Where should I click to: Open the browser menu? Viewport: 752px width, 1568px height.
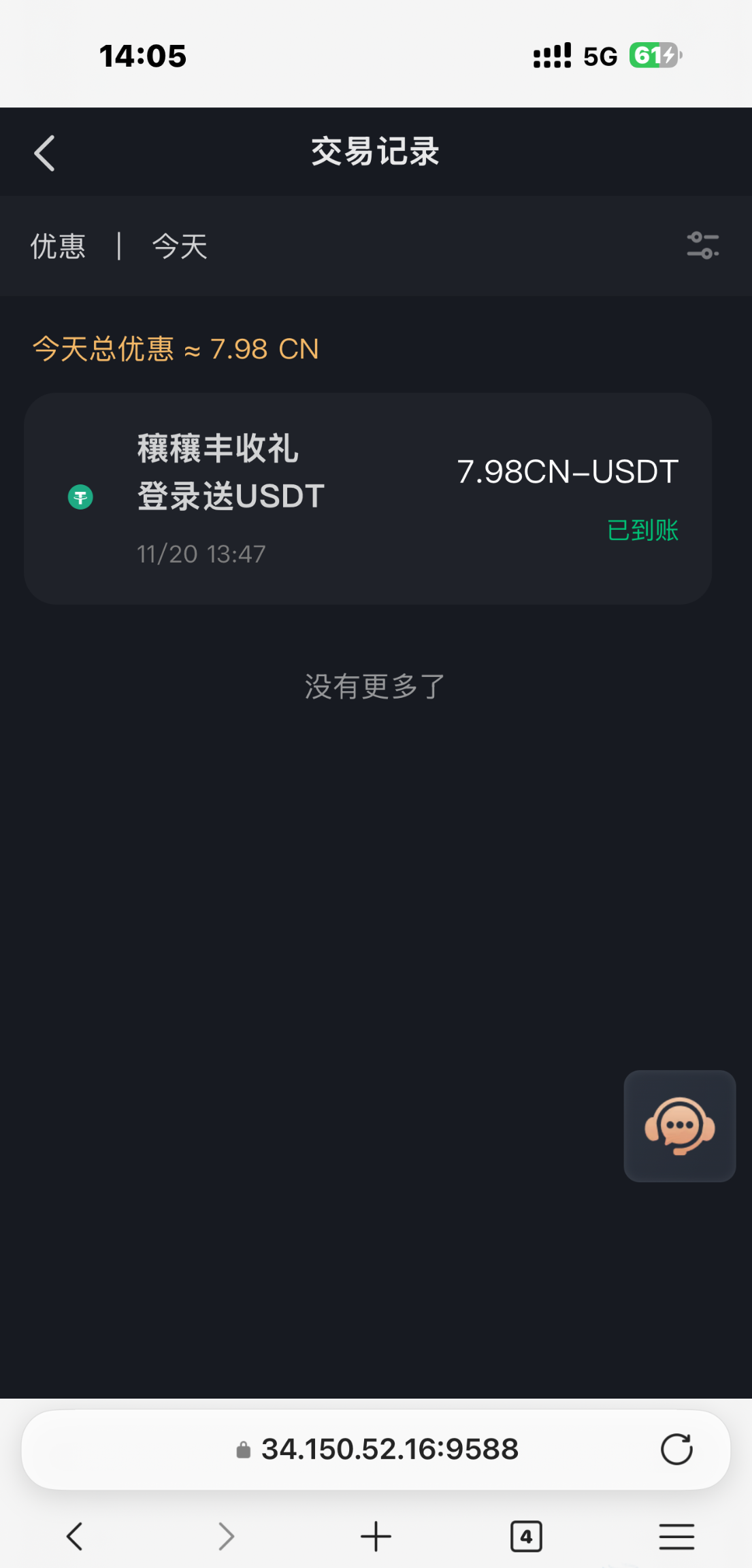tap(676, 1536)
